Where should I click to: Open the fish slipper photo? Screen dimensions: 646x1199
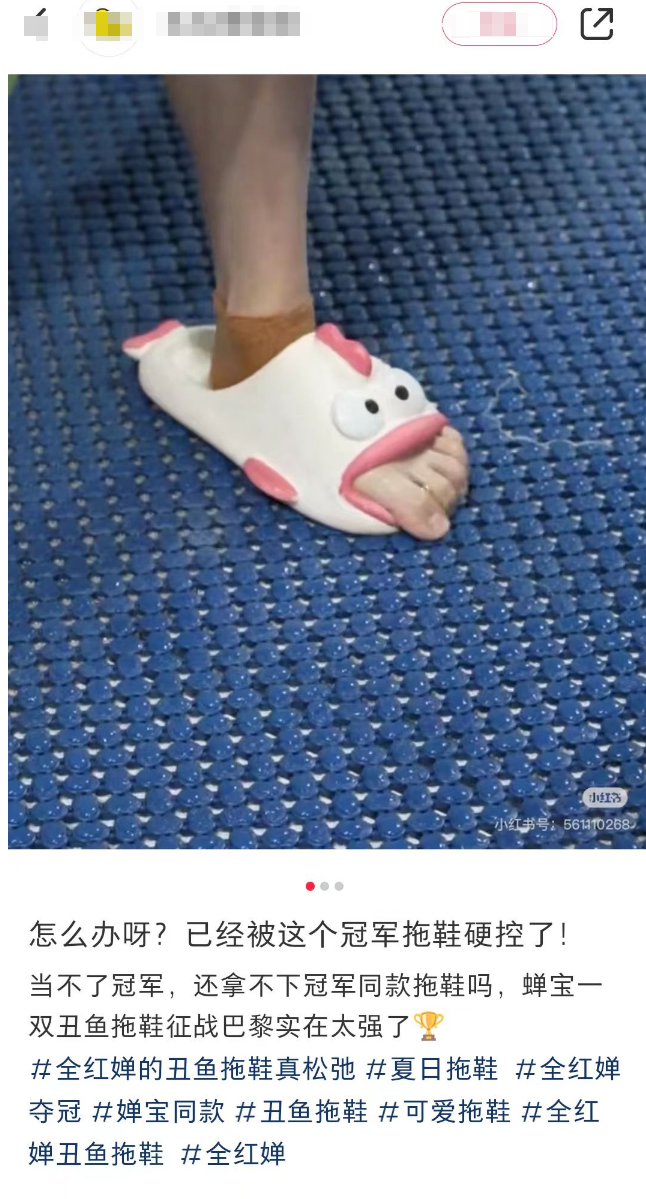[326, 461]
